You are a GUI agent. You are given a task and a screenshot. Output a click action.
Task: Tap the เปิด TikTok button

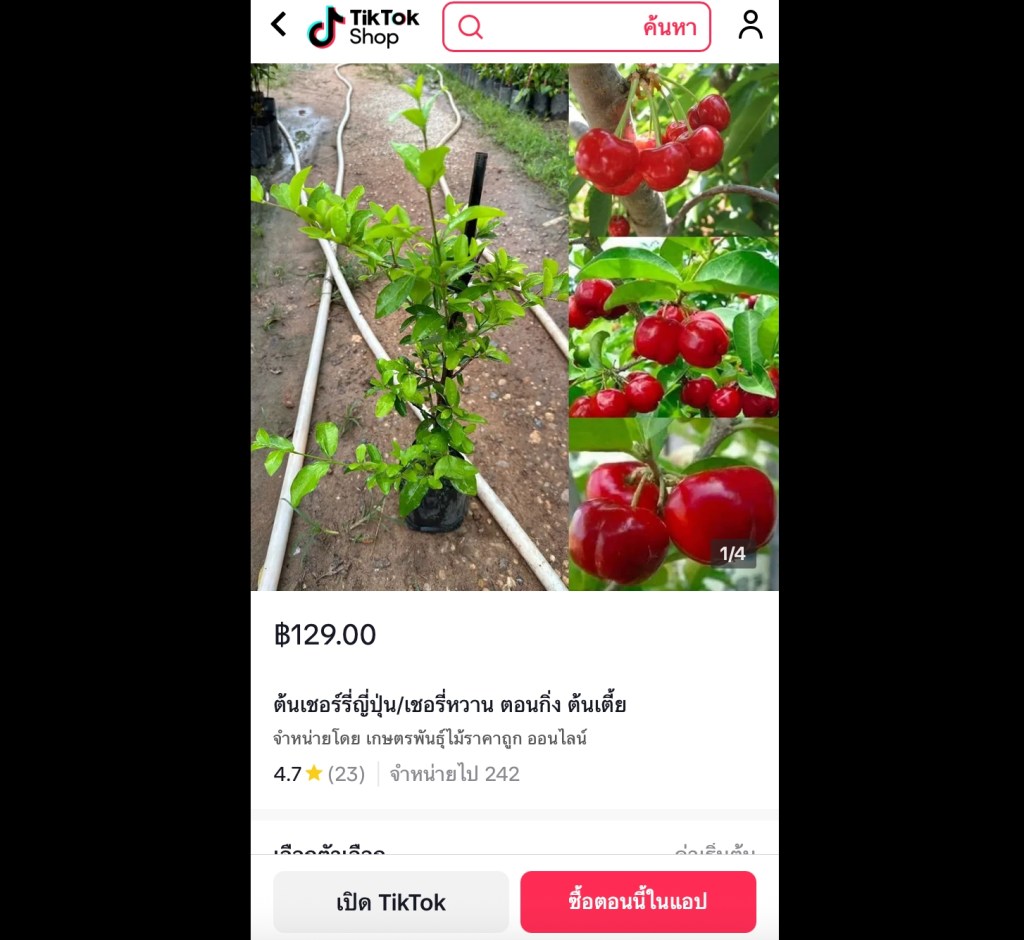click(391, 902)
